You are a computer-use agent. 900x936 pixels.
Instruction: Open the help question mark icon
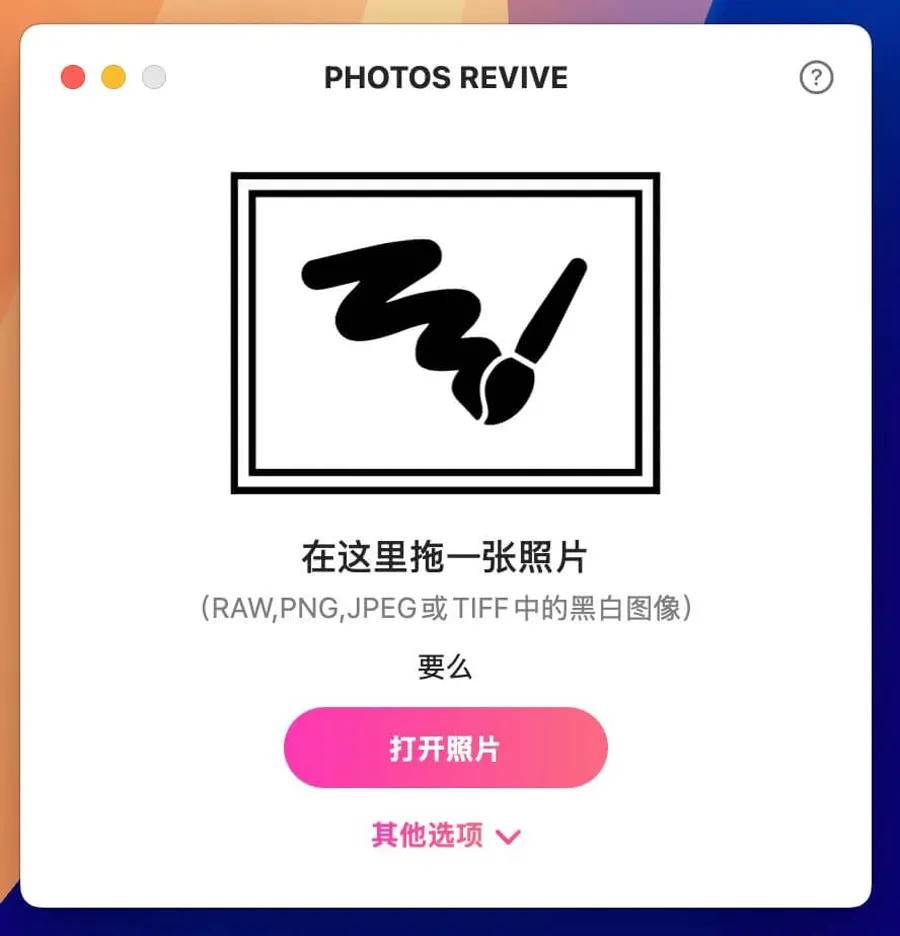tap(816, 77)
